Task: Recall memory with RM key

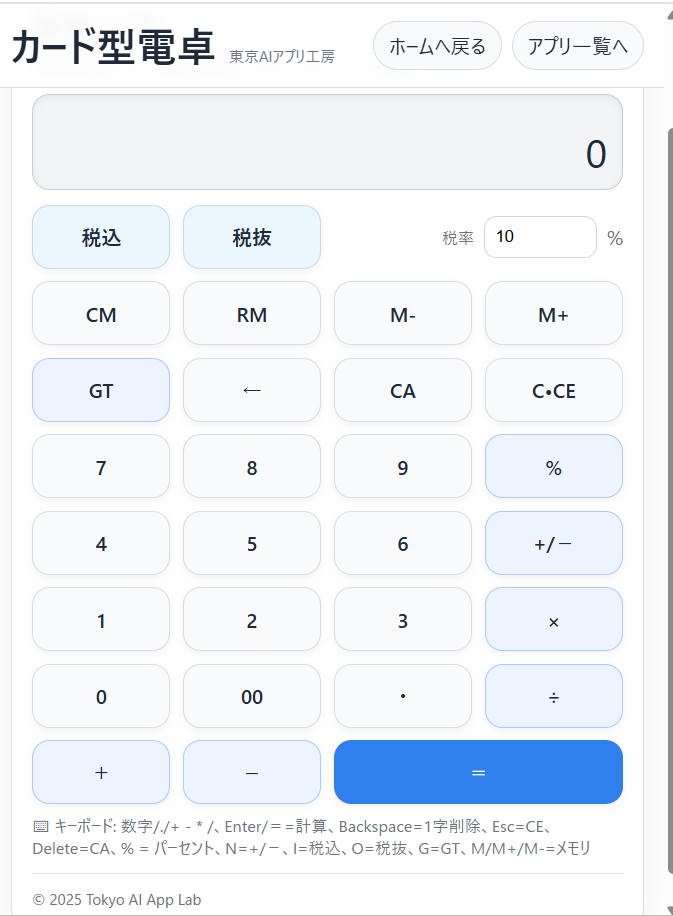Action: click(252, 314)
